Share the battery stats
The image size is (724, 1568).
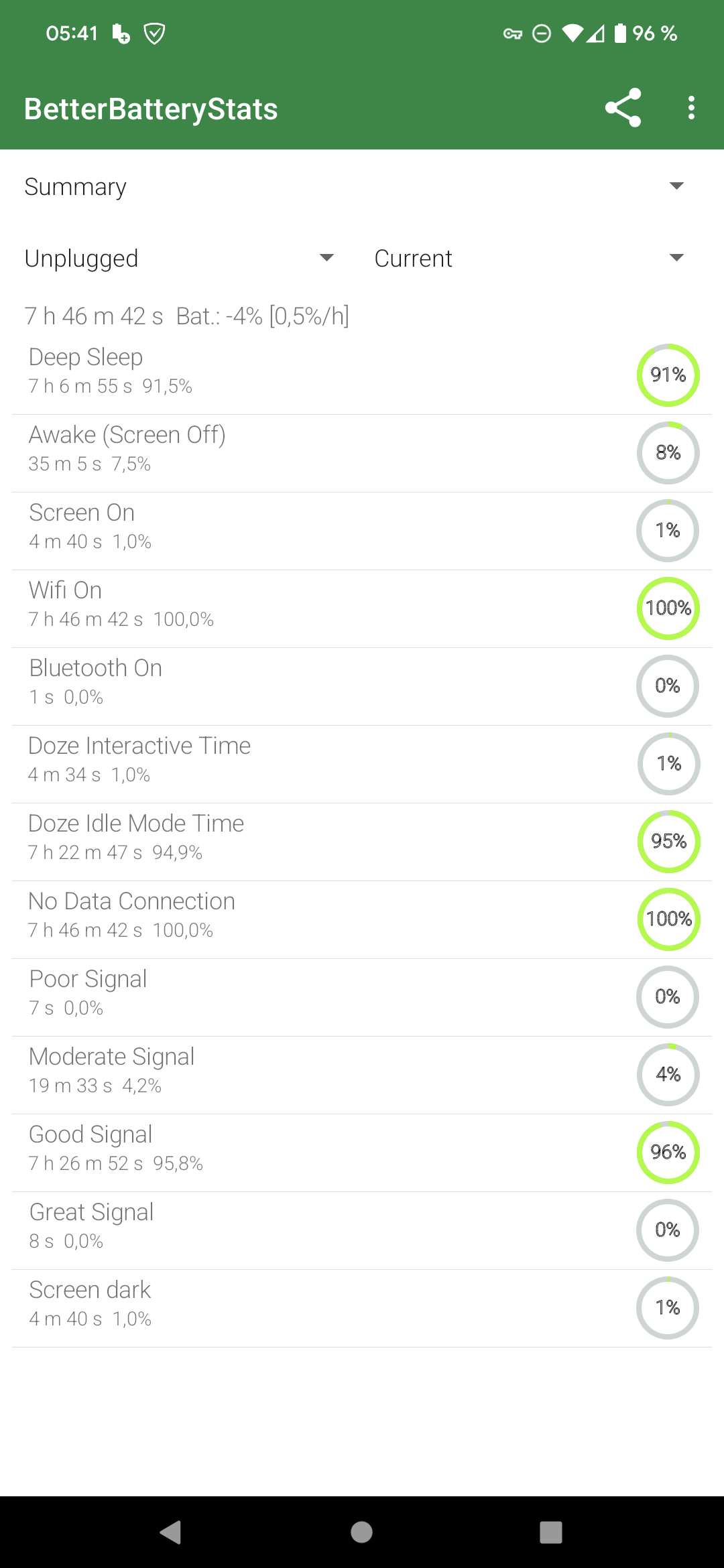[x=623, y=108]
